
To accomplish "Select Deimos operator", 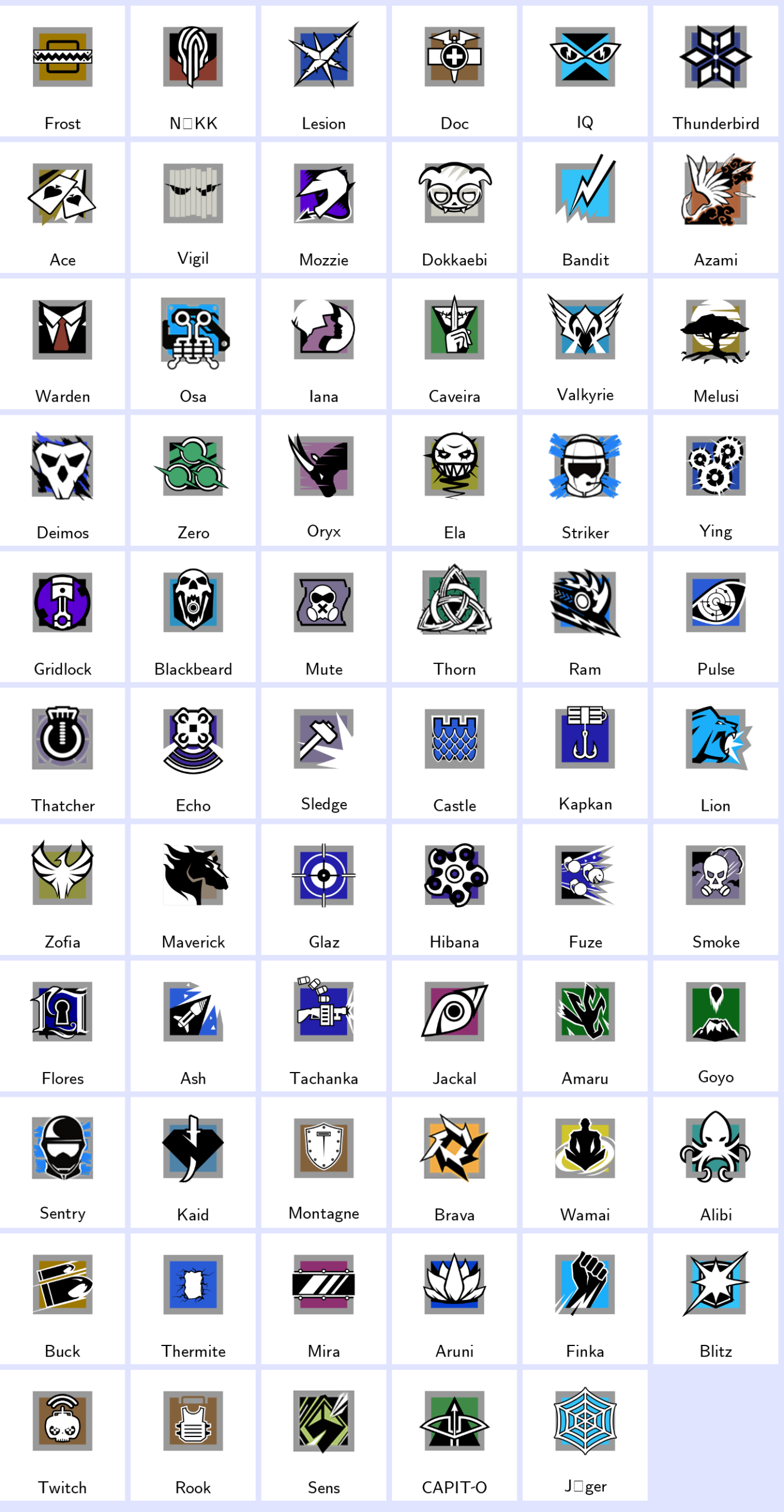I will (63, 480).
